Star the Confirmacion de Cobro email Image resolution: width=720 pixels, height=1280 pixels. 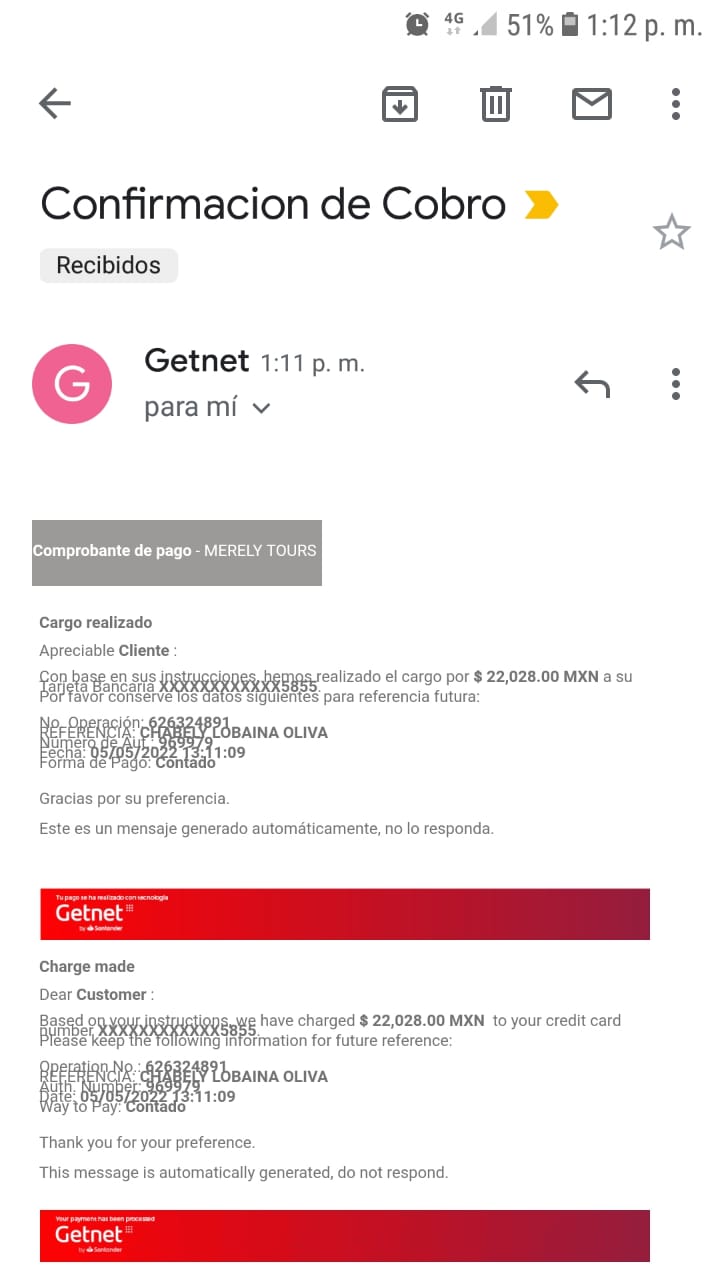point(672,232)
